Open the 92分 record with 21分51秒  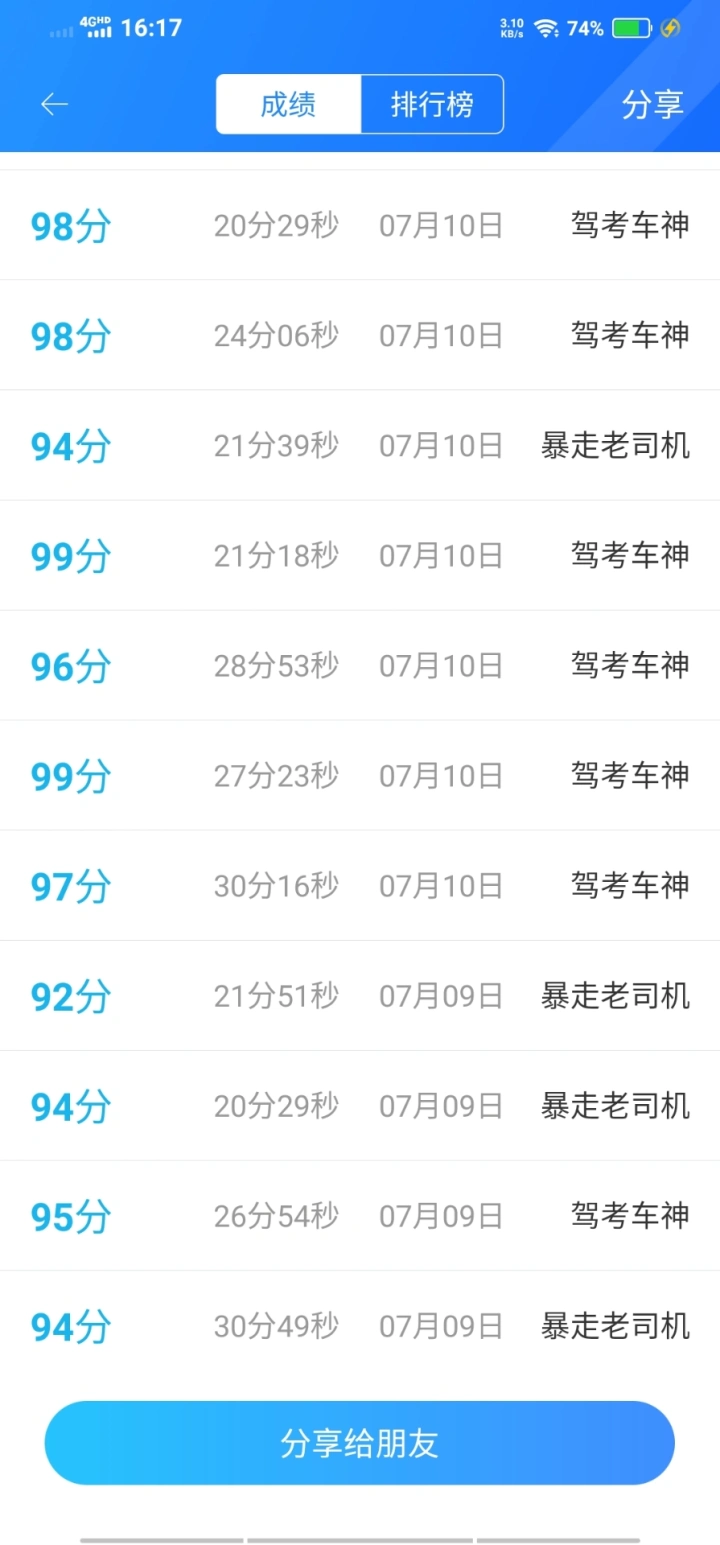(360, 996)
